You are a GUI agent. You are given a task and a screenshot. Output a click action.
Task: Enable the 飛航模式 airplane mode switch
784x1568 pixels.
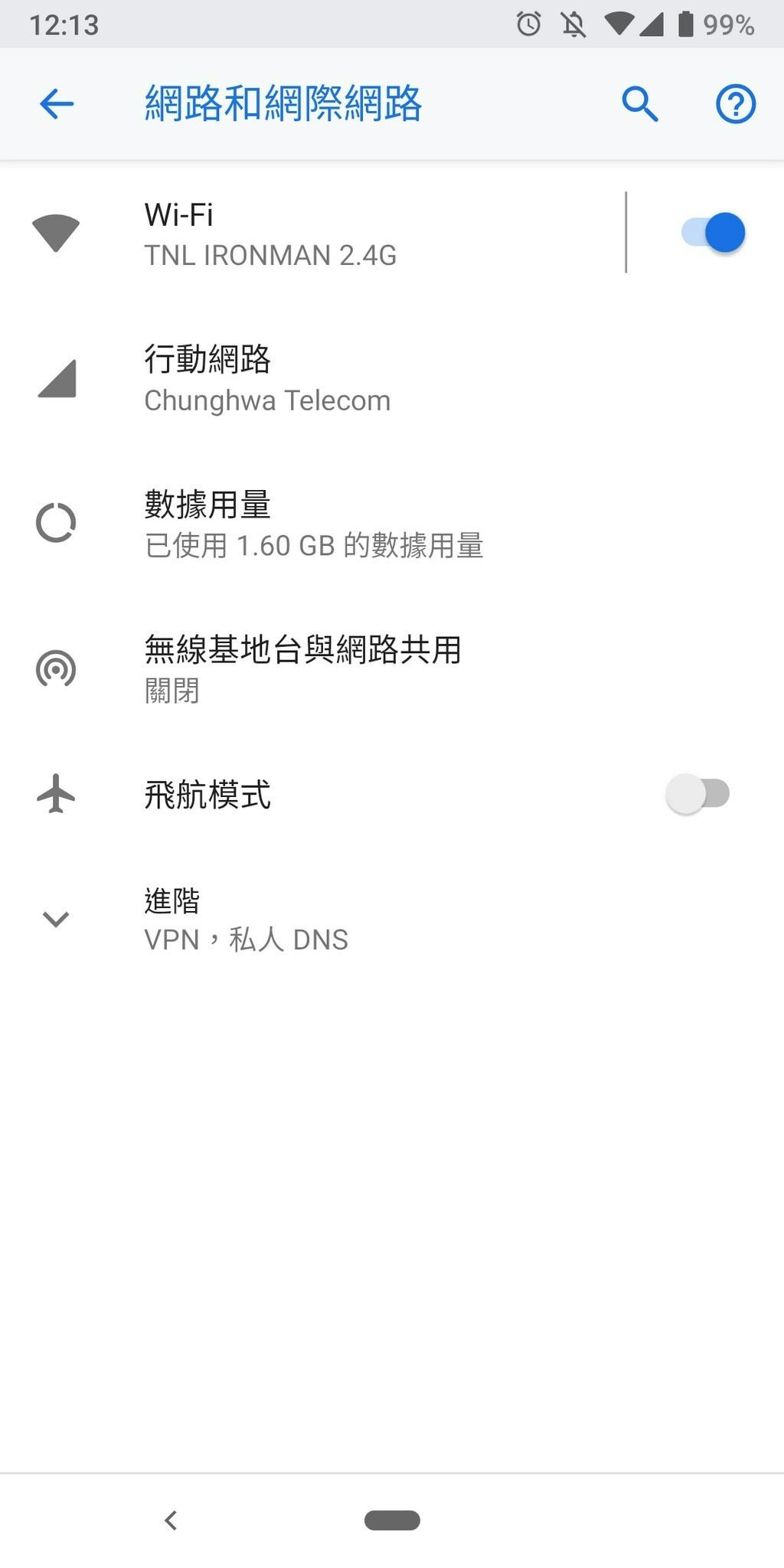[697, 794]
